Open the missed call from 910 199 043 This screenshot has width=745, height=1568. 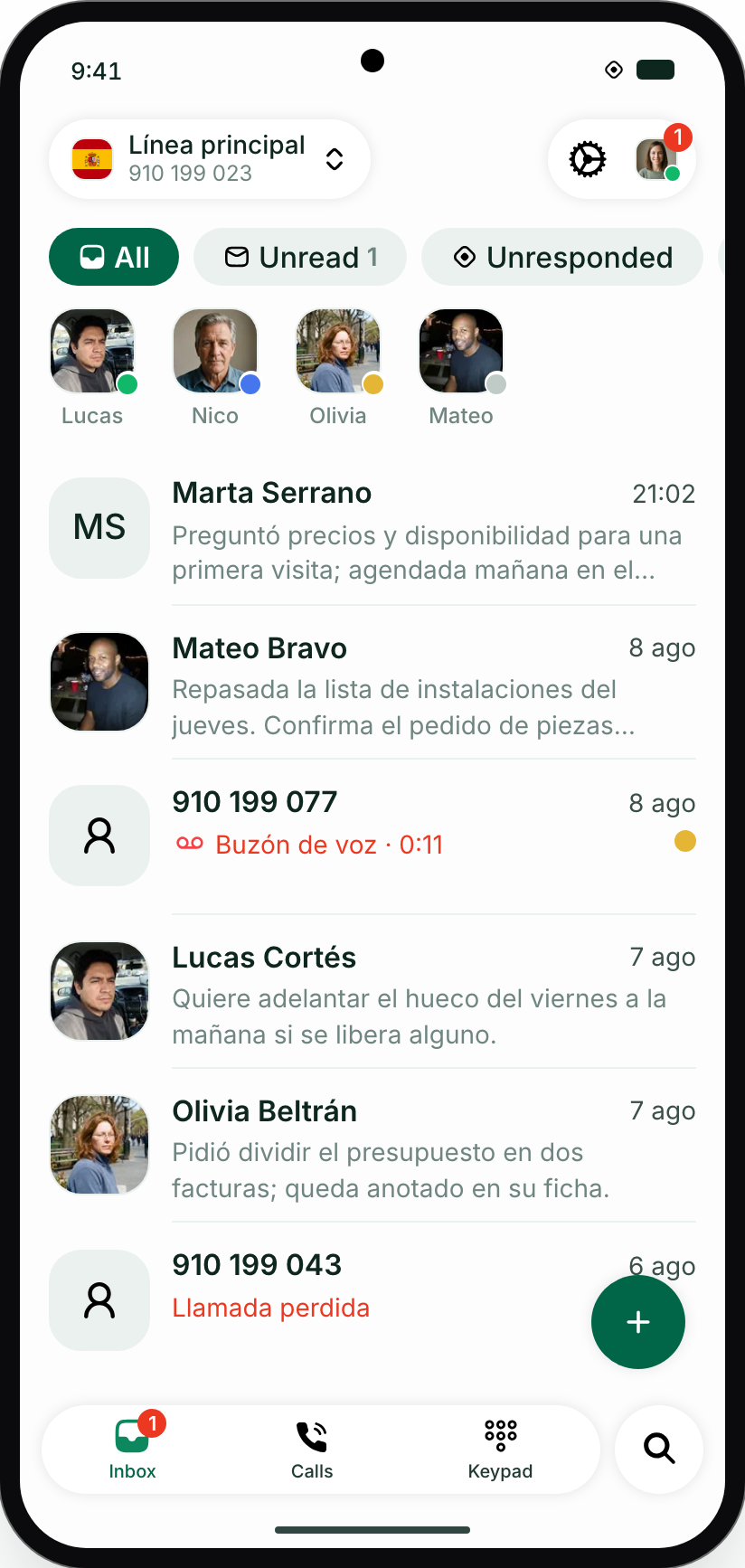(372, 1300)
